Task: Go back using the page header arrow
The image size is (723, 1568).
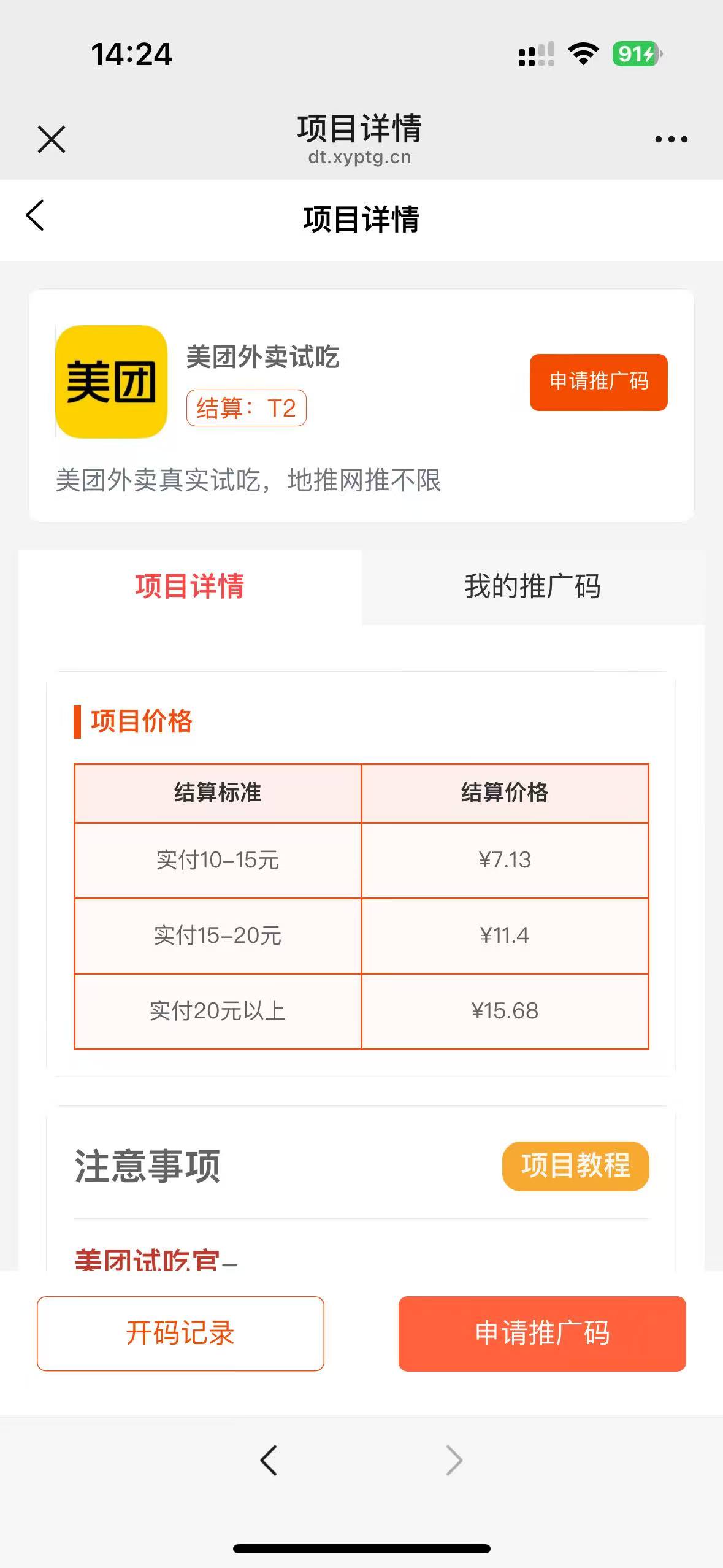Action: pyautogui.click(x=36, y=216)
